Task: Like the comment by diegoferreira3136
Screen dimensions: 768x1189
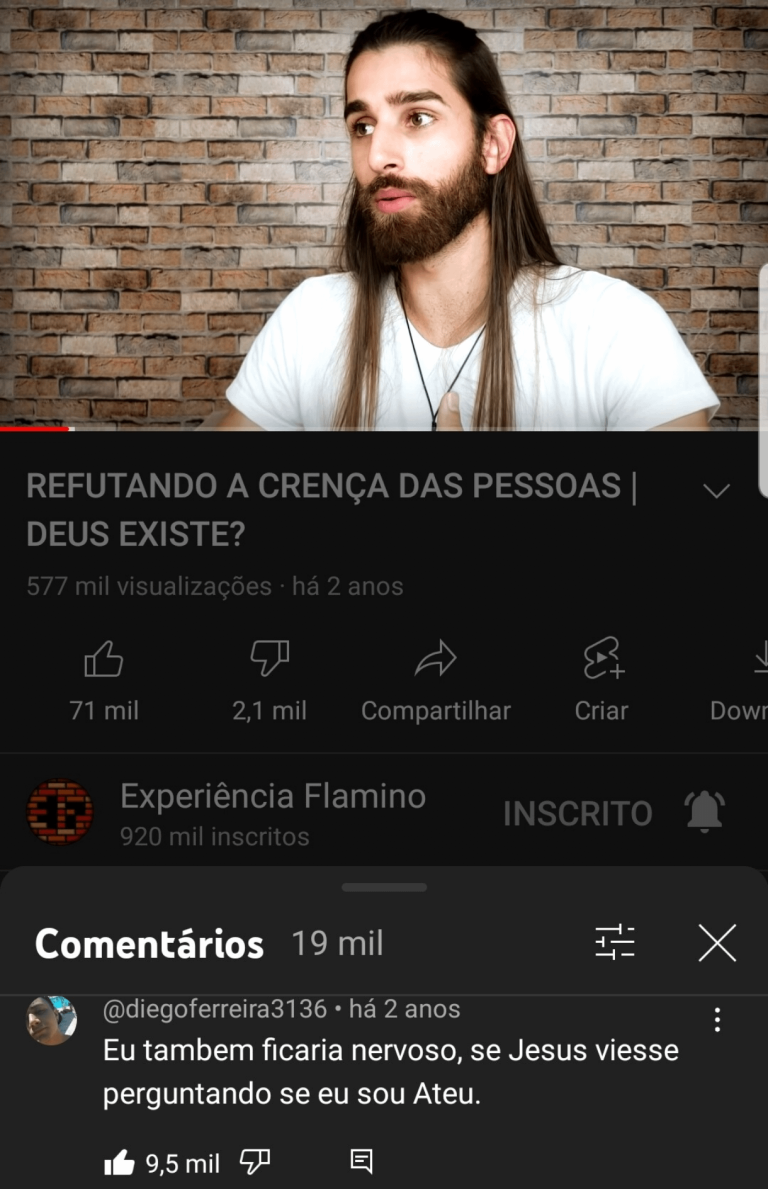Action: click(x=119, y=1163)
